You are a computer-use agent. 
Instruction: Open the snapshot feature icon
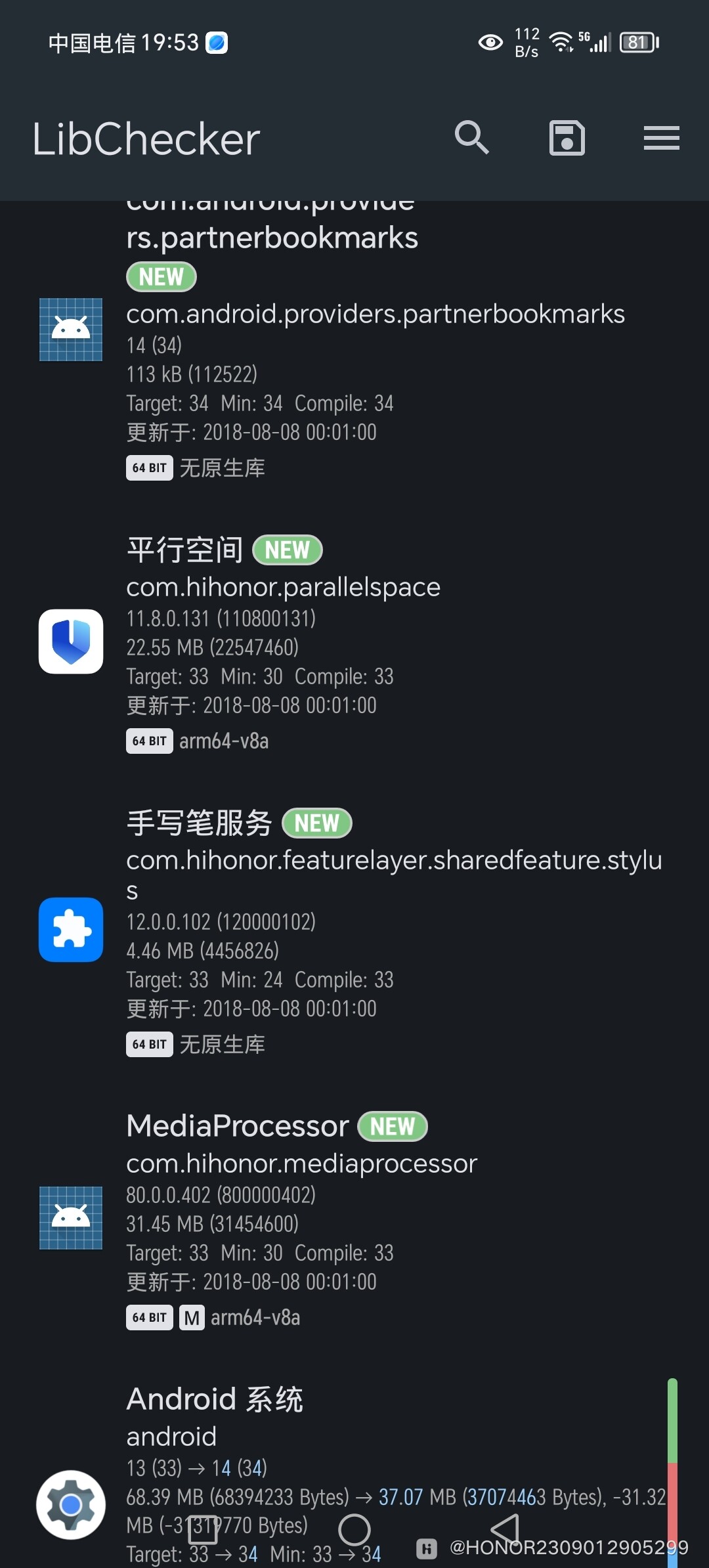[567, 138]
